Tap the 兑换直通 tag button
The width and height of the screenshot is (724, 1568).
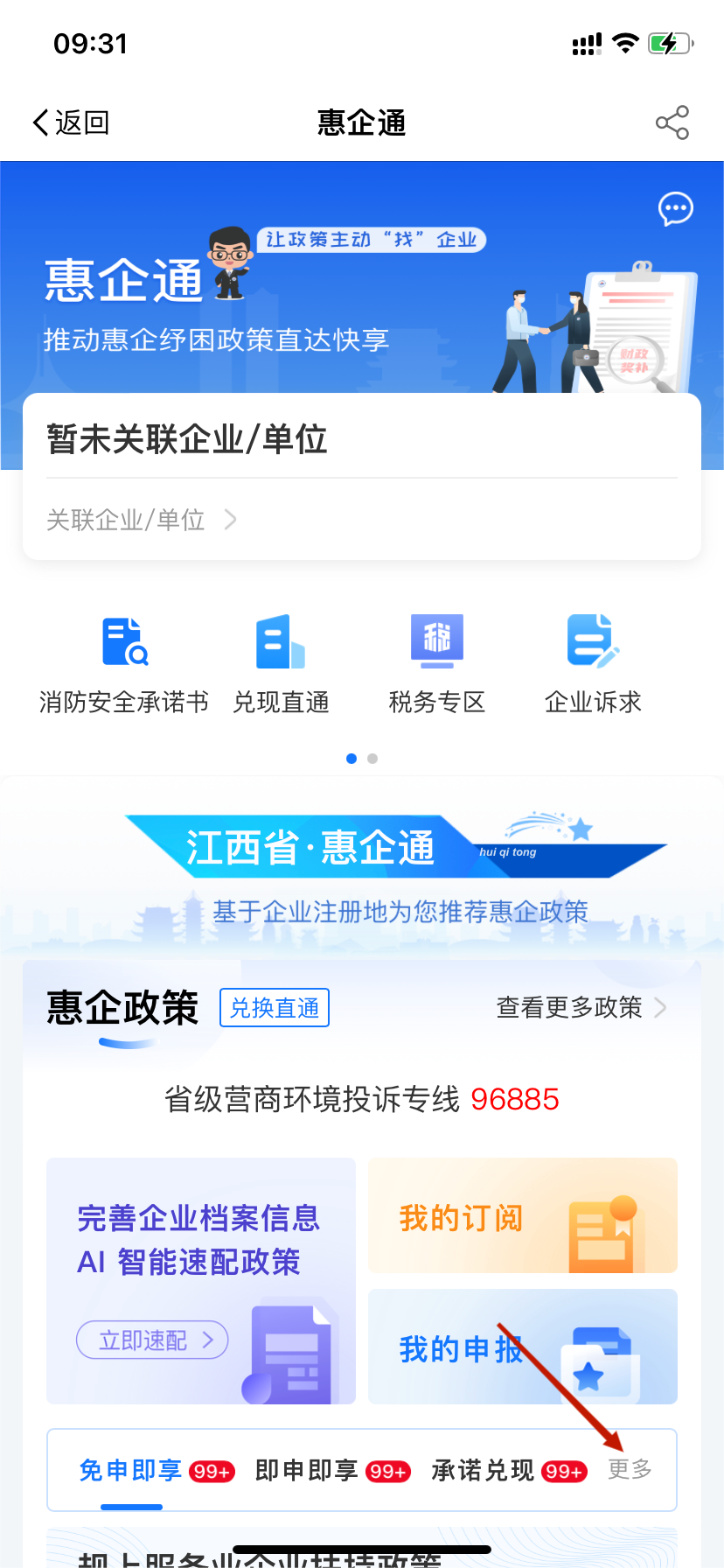275,1008
